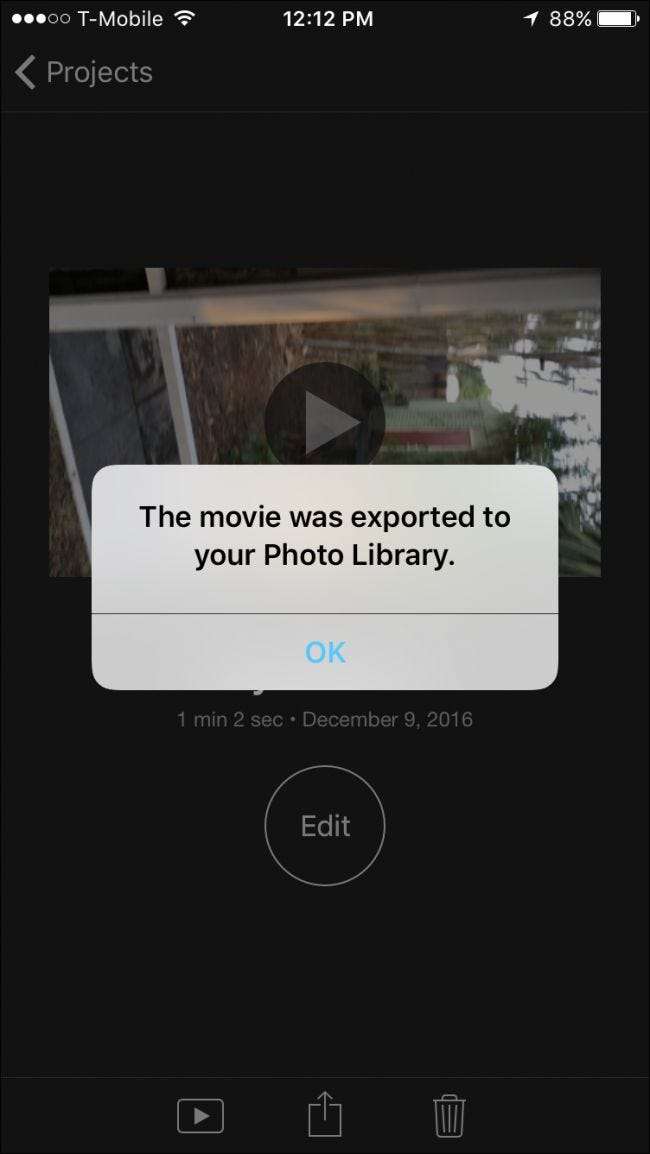Share the movie using the share icon
The width and height of the screenshot is (650, 1154).
click(324, 1114)
